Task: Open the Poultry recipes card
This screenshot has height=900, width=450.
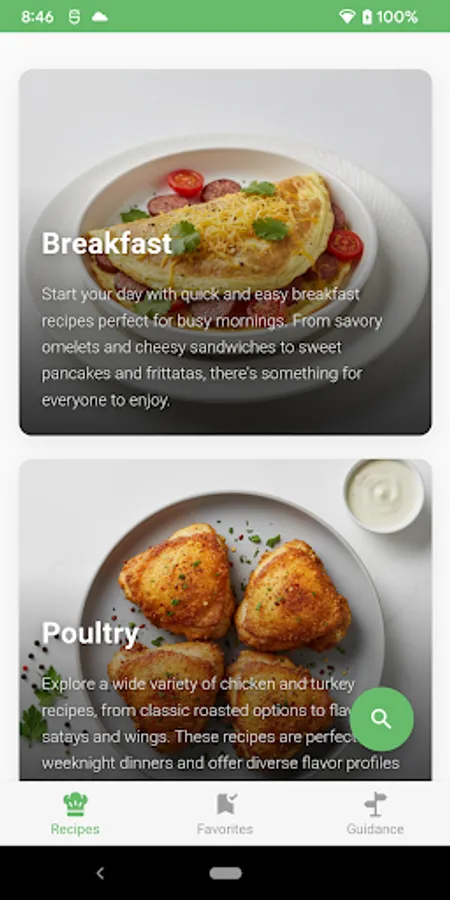Action: [225, 619]
